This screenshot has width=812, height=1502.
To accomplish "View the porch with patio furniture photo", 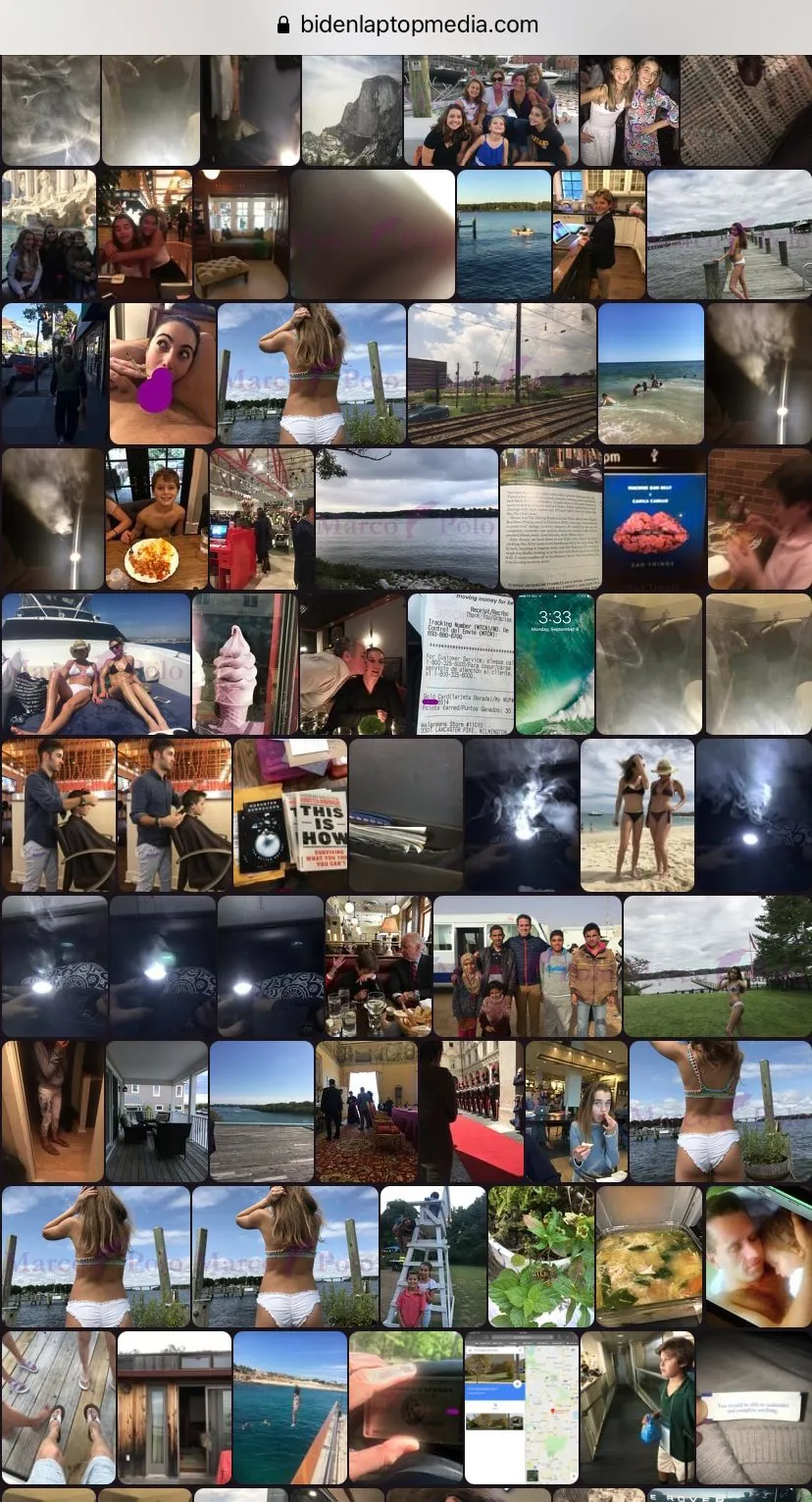I will (157, 1112).
